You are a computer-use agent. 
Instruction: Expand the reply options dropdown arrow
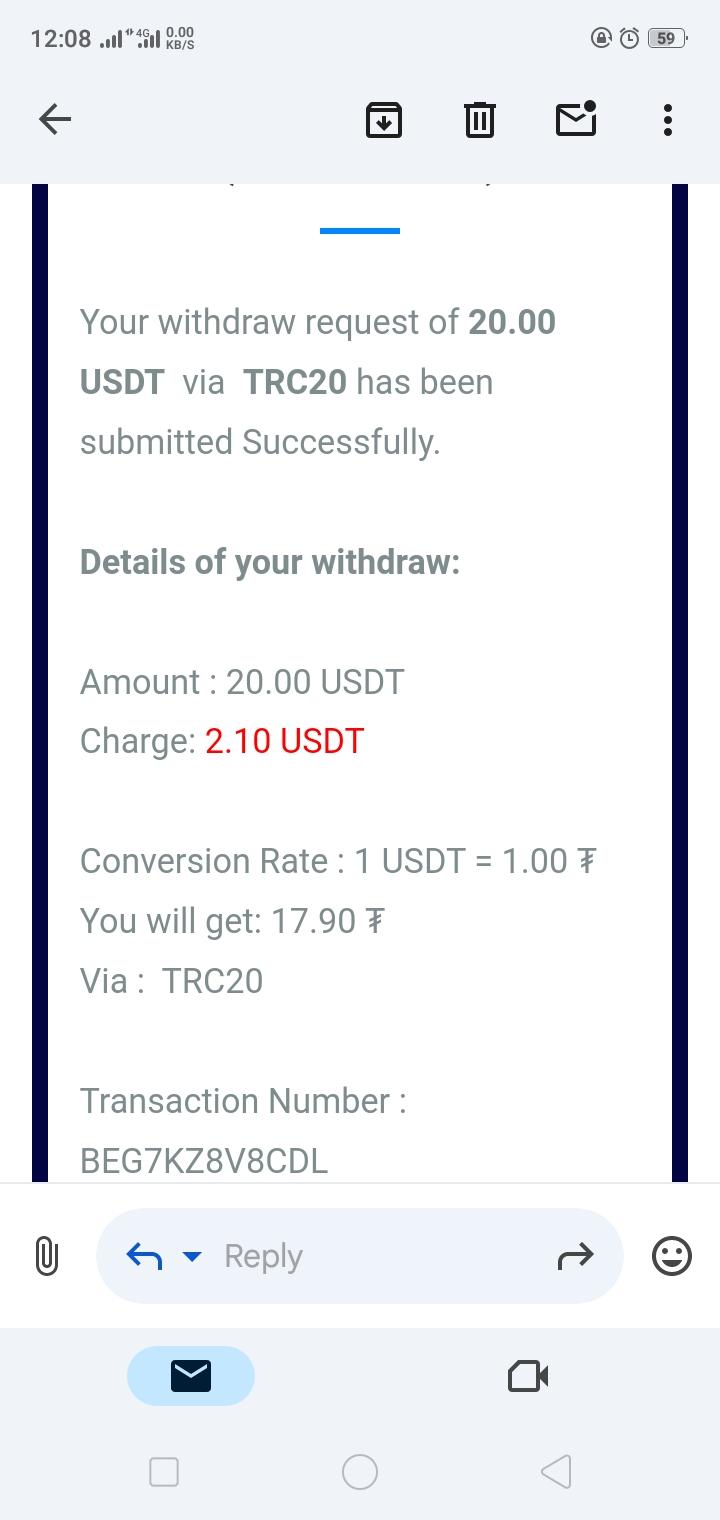[192, 1256]
